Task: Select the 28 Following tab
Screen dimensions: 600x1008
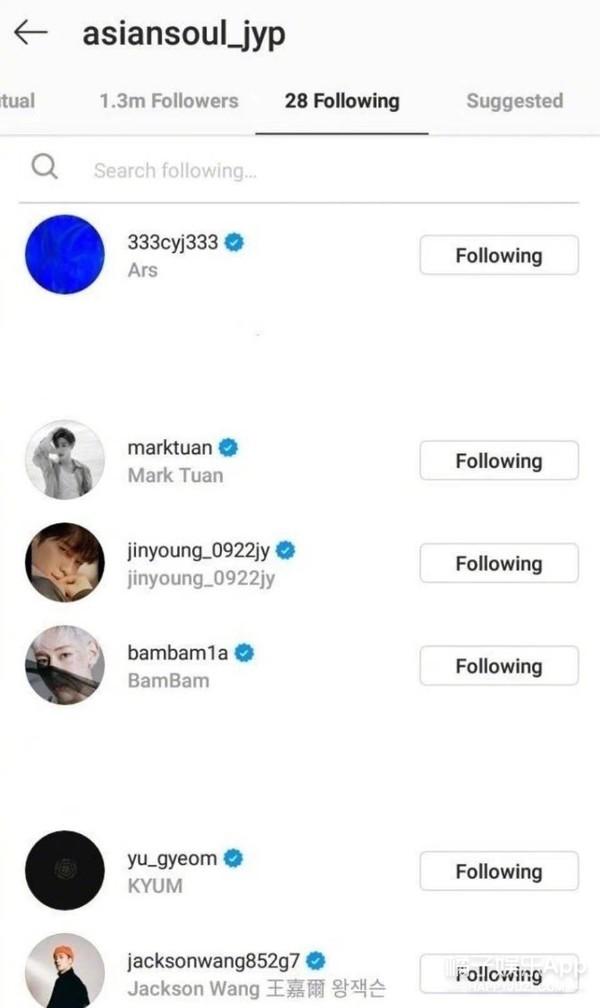Action: click(341, 101)
